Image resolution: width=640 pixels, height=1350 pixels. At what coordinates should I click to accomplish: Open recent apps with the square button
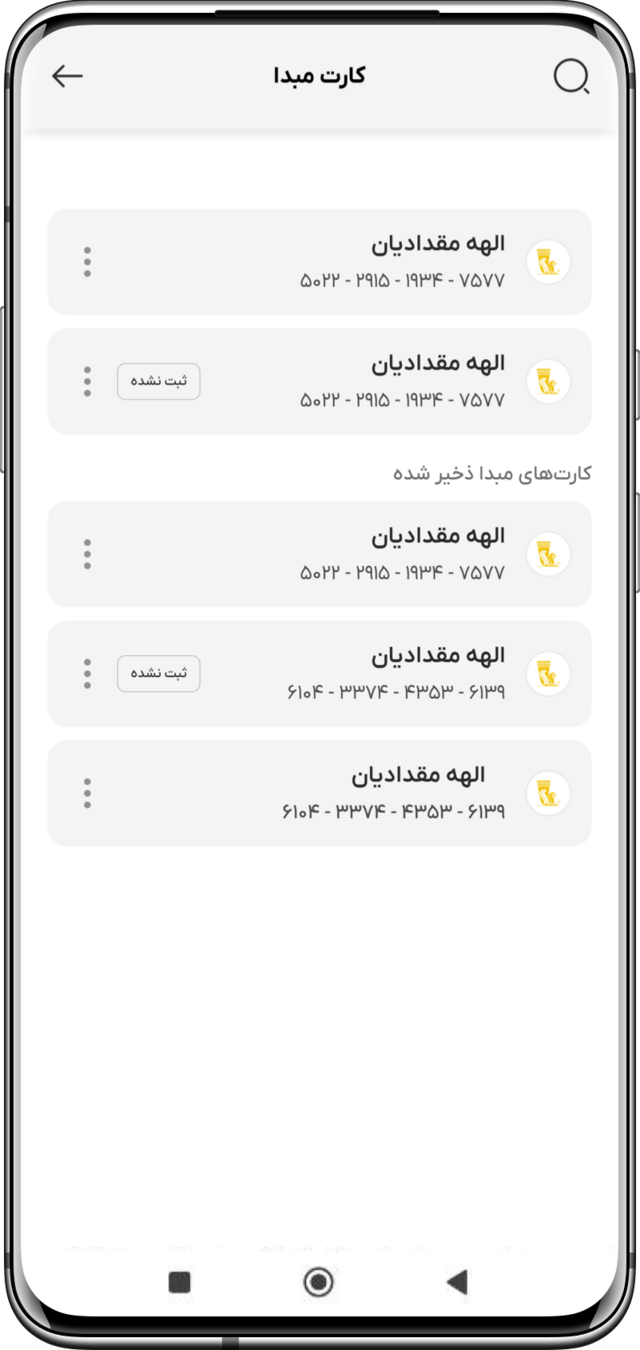180,1282
